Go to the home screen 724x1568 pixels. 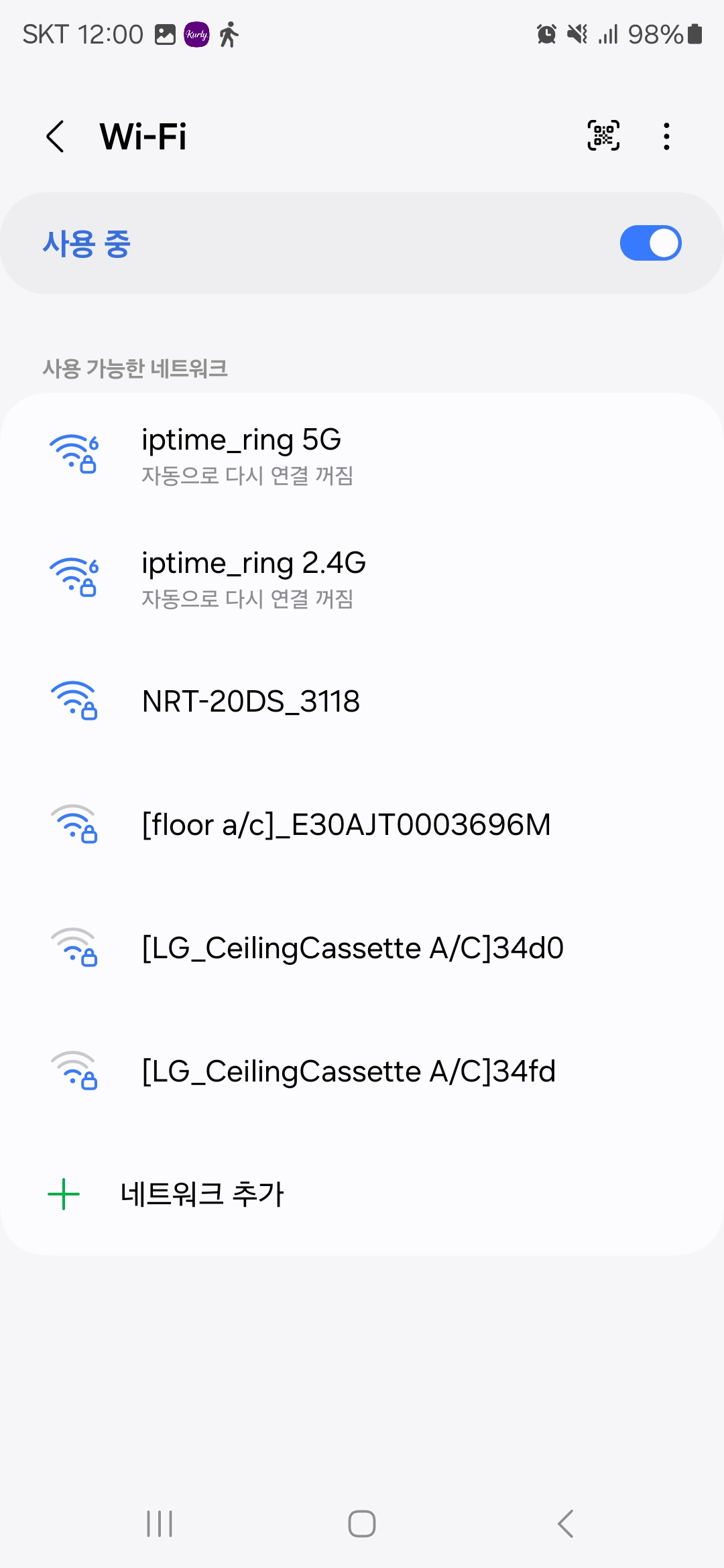tap(362, 1524)
